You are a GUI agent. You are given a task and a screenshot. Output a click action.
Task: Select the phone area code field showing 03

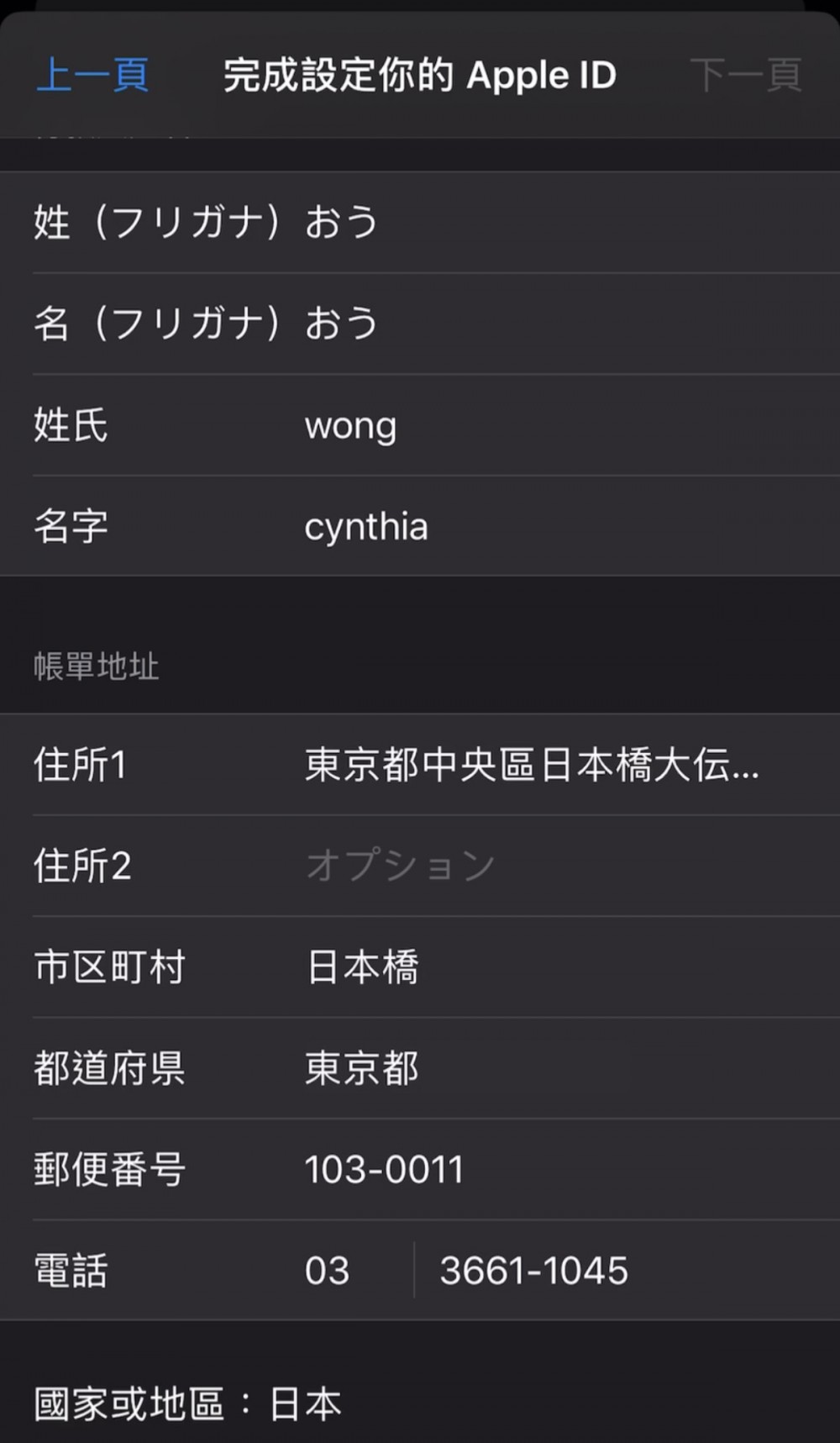[x=328, y=1272]
